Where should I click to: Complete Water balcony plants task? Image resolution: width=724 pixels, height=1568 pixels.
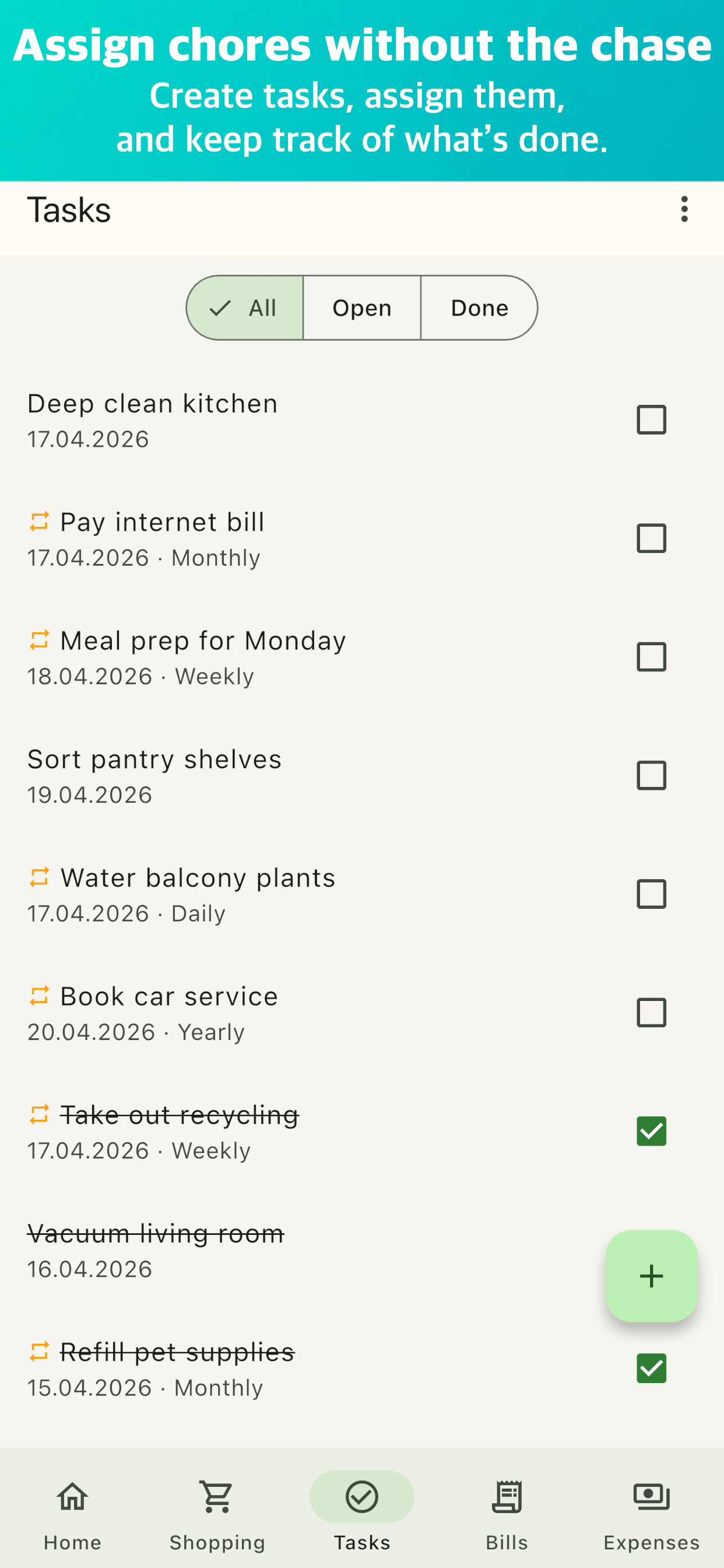point(651,895)
